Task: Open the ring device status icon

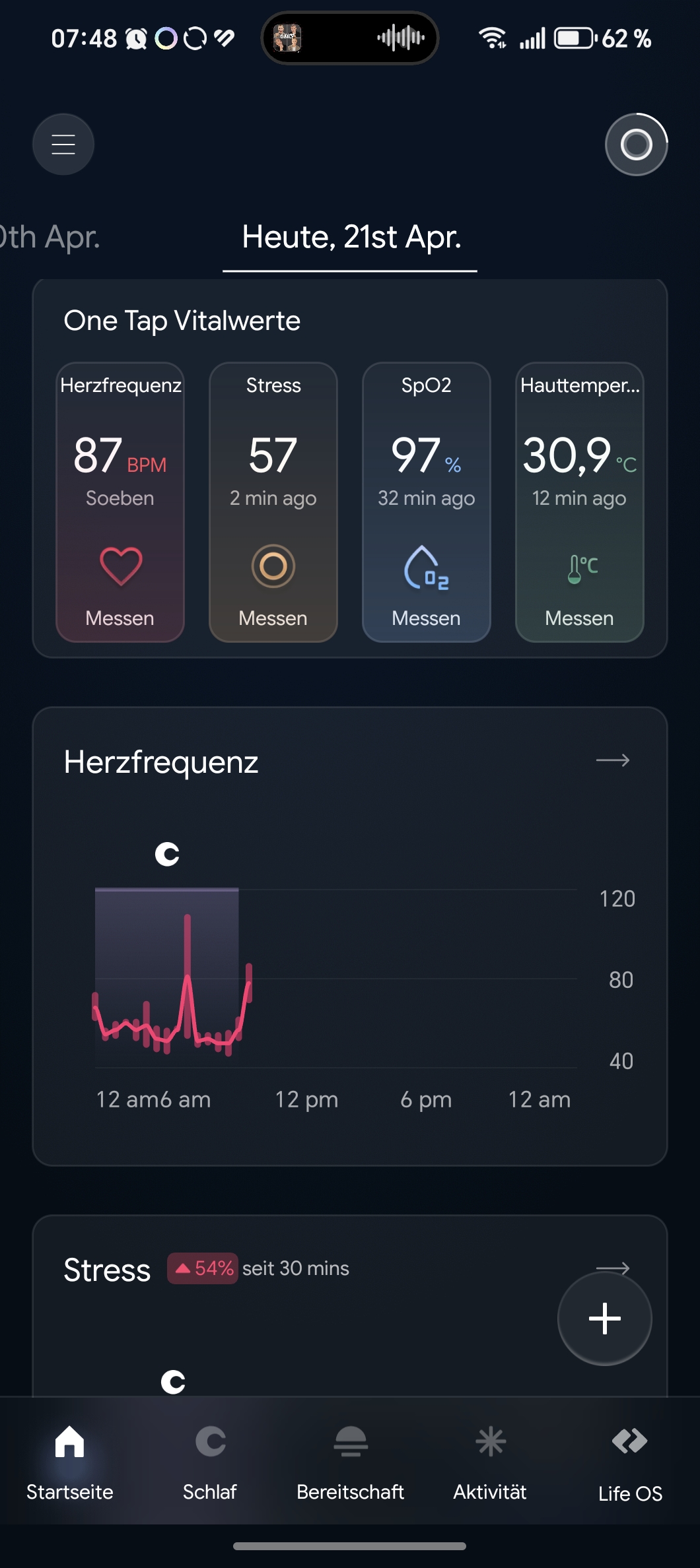Action: coord(636,145)
